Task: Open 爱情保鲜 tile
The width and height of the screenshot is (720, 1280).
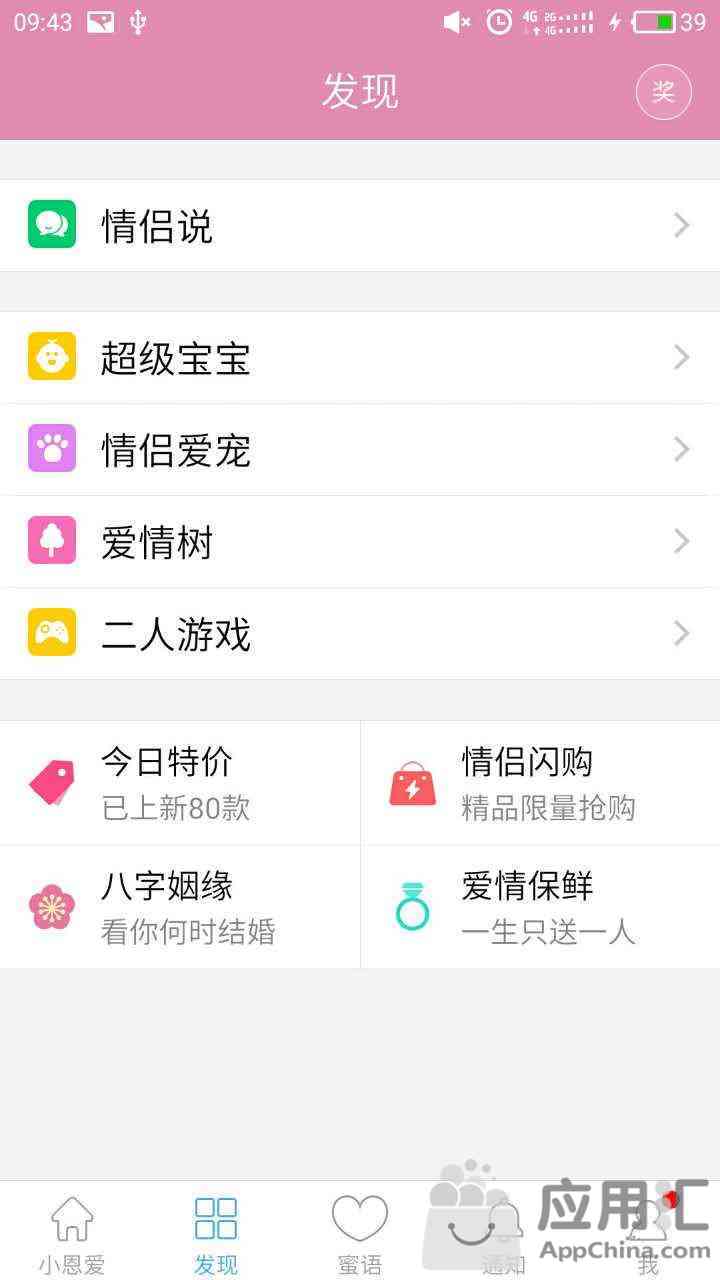Action: click(x=540, y=907)
